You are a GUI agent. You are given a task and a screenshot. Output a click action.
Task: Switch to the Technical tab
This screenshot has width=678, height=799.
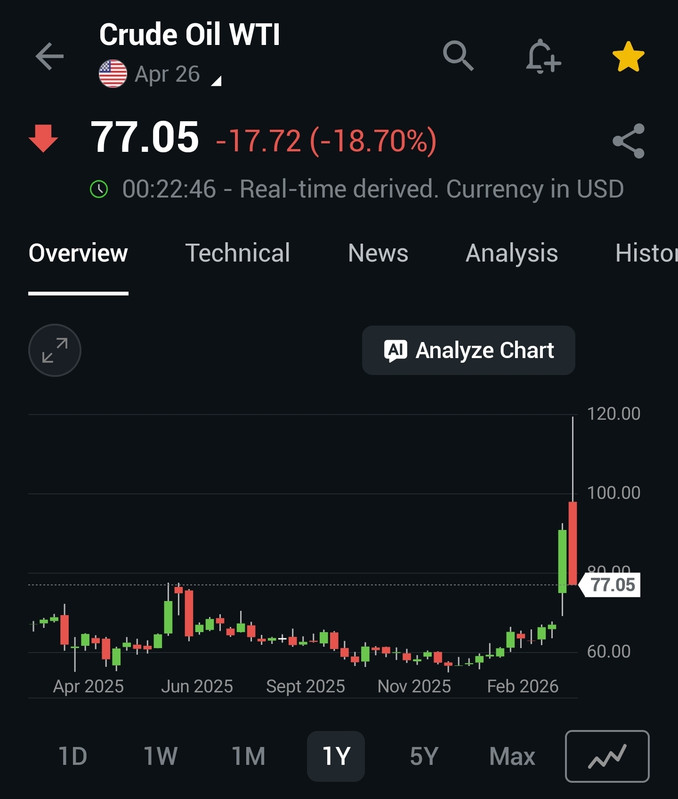tap(238, 253)
